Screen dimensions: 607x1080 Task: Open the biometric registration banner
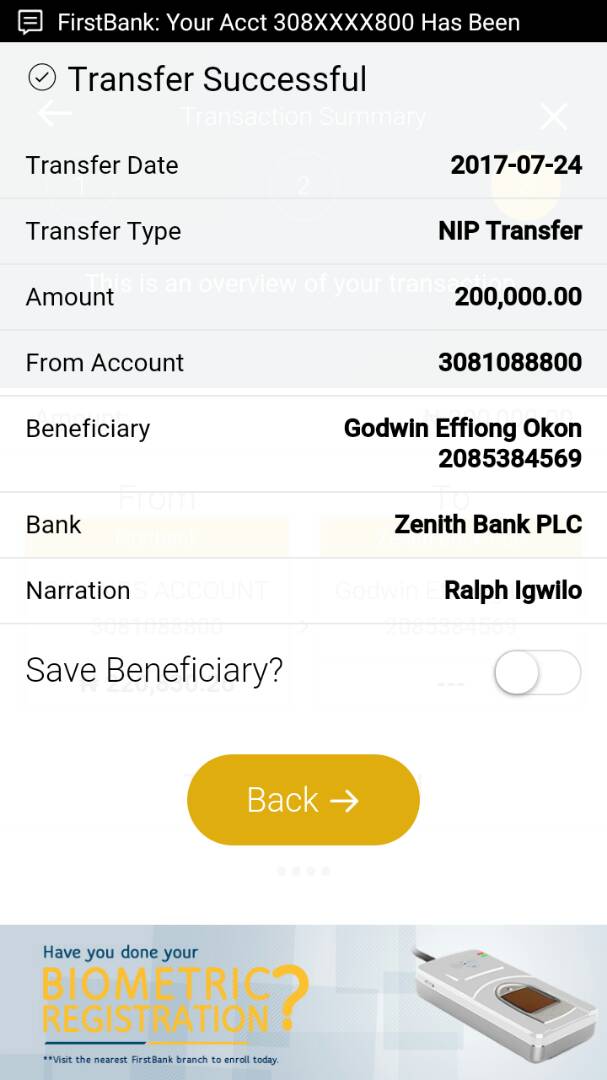pyautogui.click(x=303, y=1002)
